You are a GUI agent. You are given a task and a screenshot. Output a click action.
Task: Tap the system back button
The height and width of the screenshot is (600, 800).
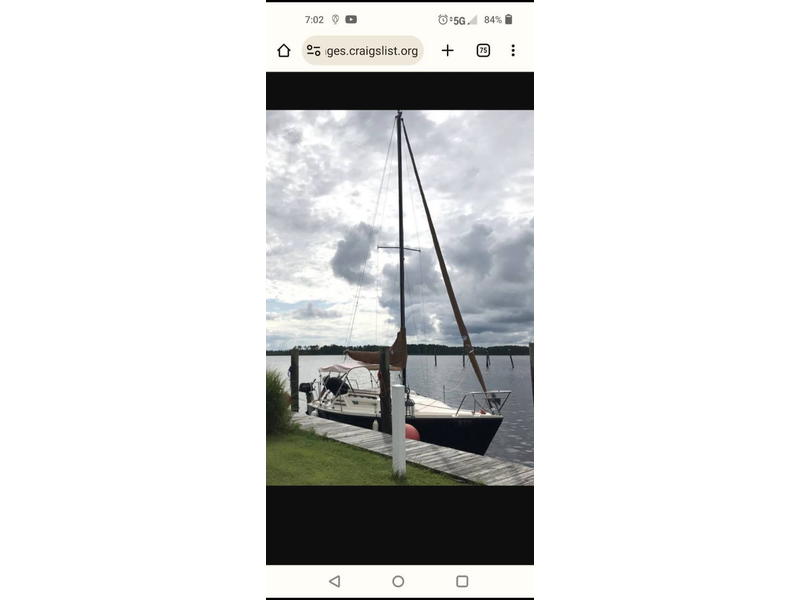coord(334,581)
